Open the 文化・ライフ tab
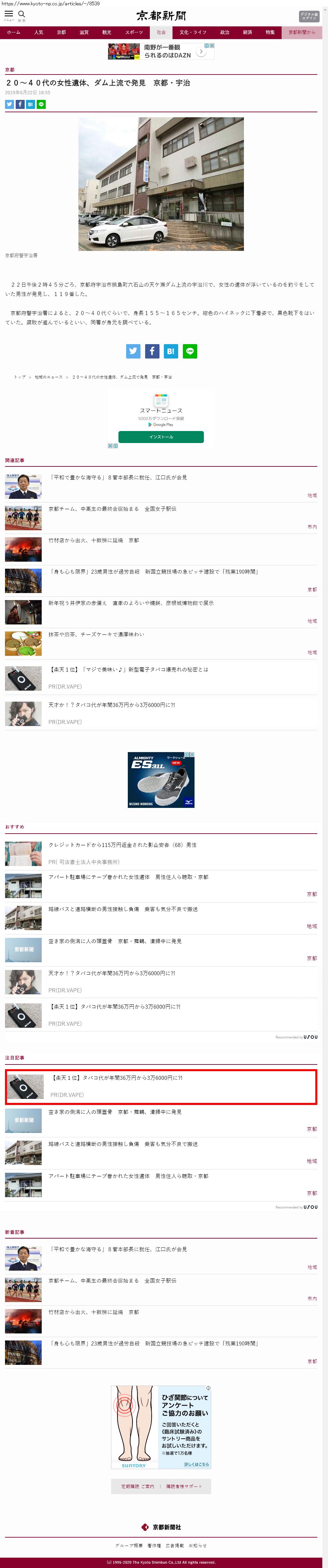The width and height of the screenshot is (328, 1568). click(193, 32)
